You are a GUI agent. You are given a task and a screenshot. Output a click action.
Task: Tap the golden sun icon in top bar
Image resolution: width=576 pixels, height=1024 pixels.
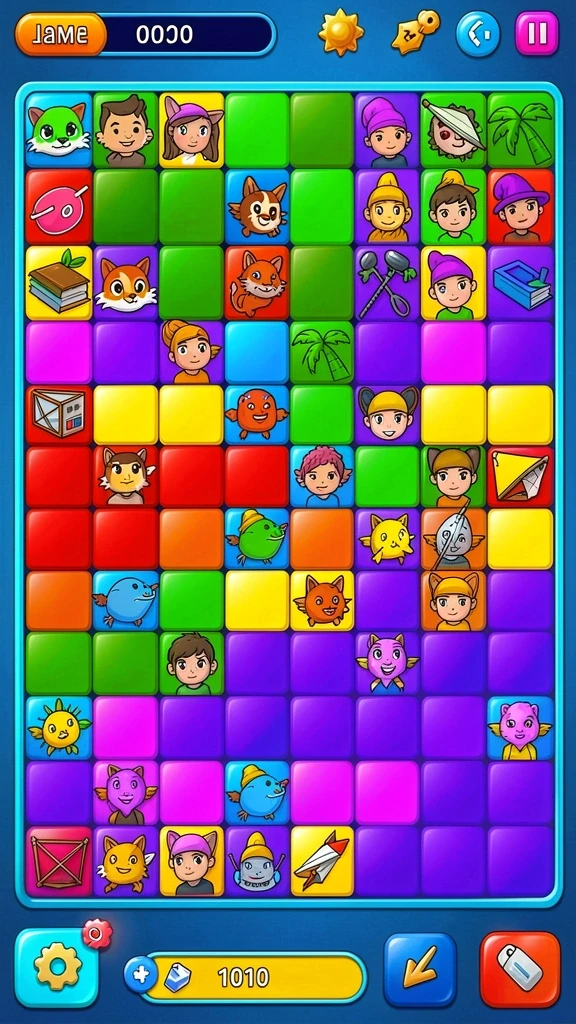[x=341, y=31]
